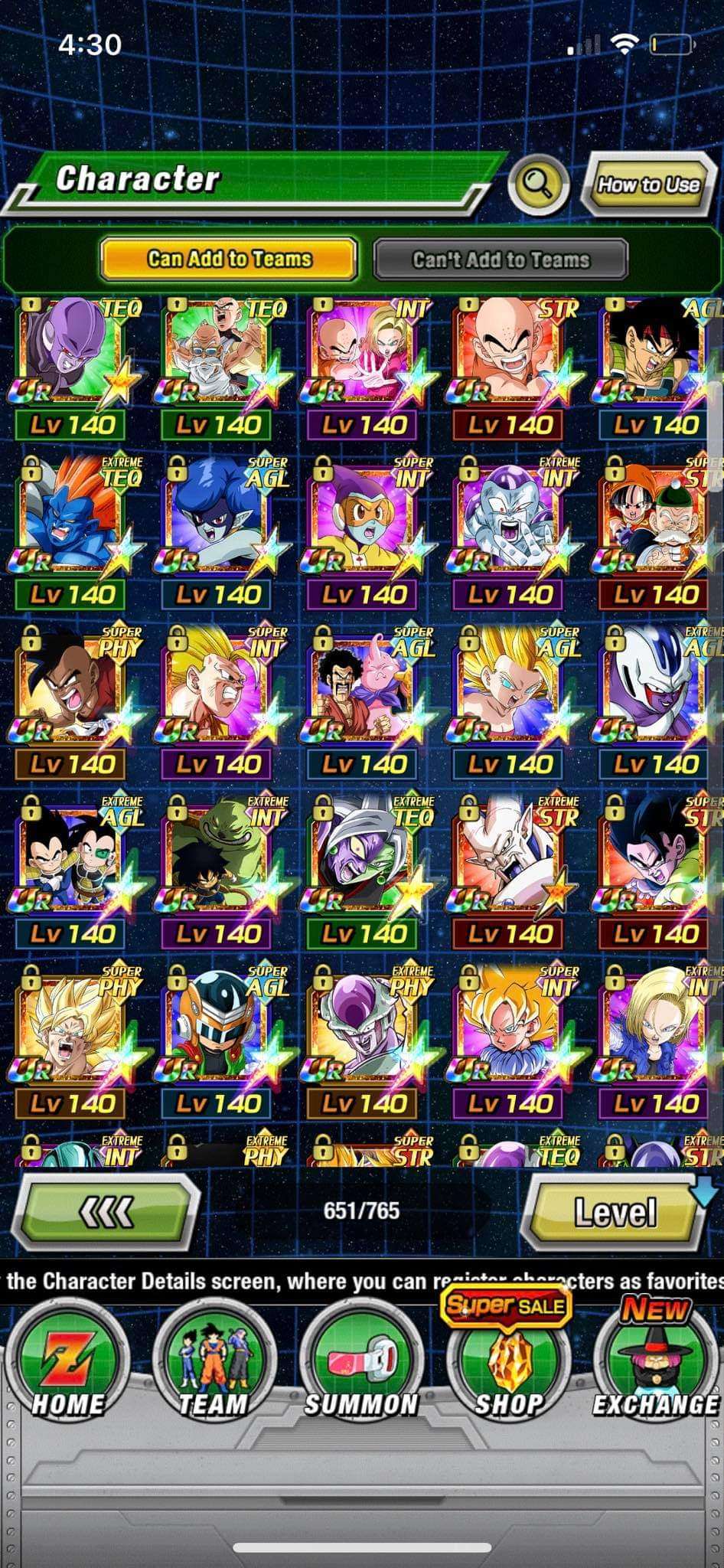This screenshot has width=724, height=1568.
Task: Change sort order from Level
Action: (x=615, y=1211)
